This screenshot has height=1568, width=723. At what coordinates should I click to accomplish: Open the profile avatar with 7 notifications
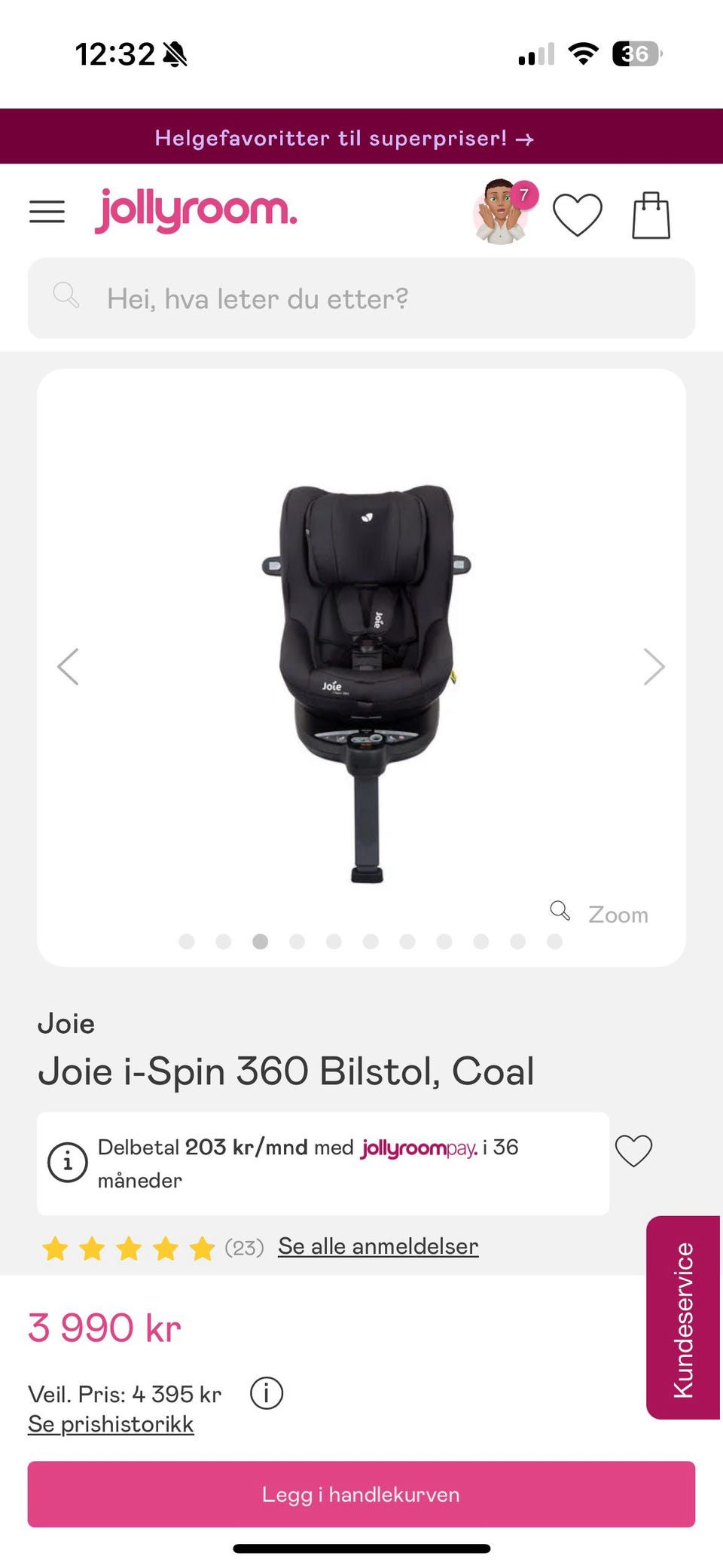[502, 212]
